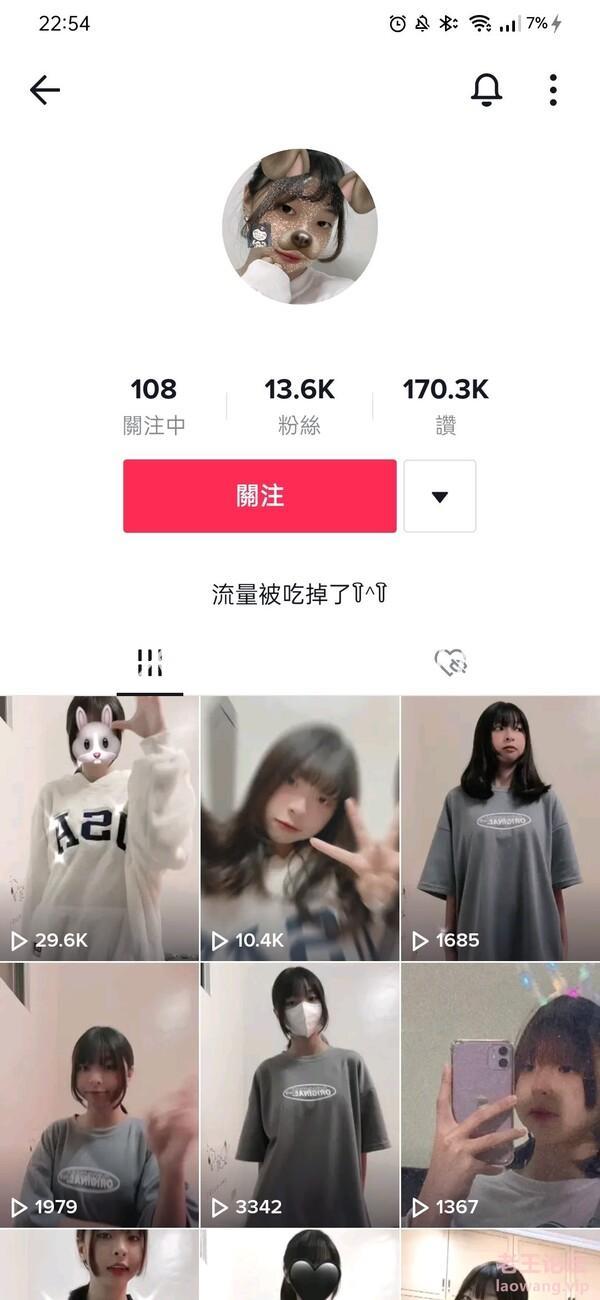View the 108 關注中 following list

pos(154,405)
